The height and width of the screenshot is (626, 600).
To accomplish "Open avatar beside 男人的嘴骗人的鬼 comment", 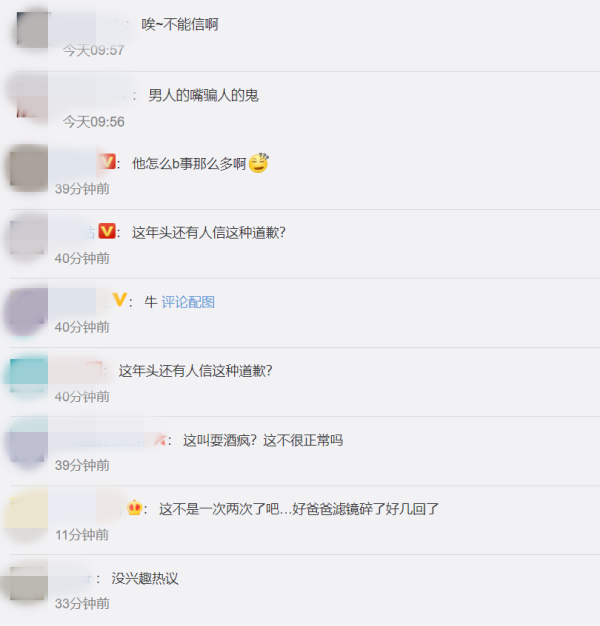I will pos(33,96).
